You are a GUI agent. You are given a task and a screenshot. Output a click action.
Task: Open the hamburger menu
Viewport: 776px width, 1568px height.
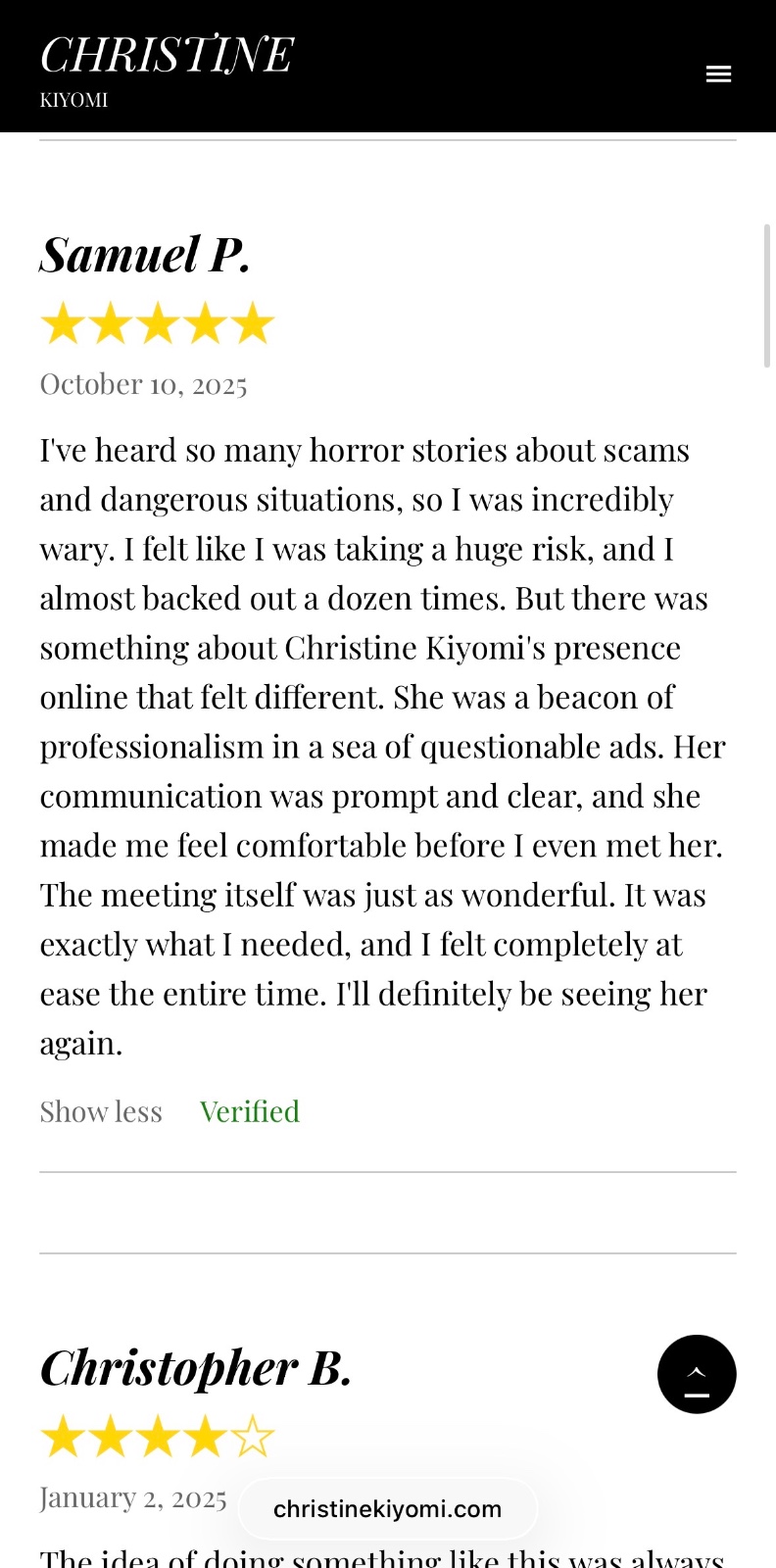pyautogui.click(x=718, y=74)
